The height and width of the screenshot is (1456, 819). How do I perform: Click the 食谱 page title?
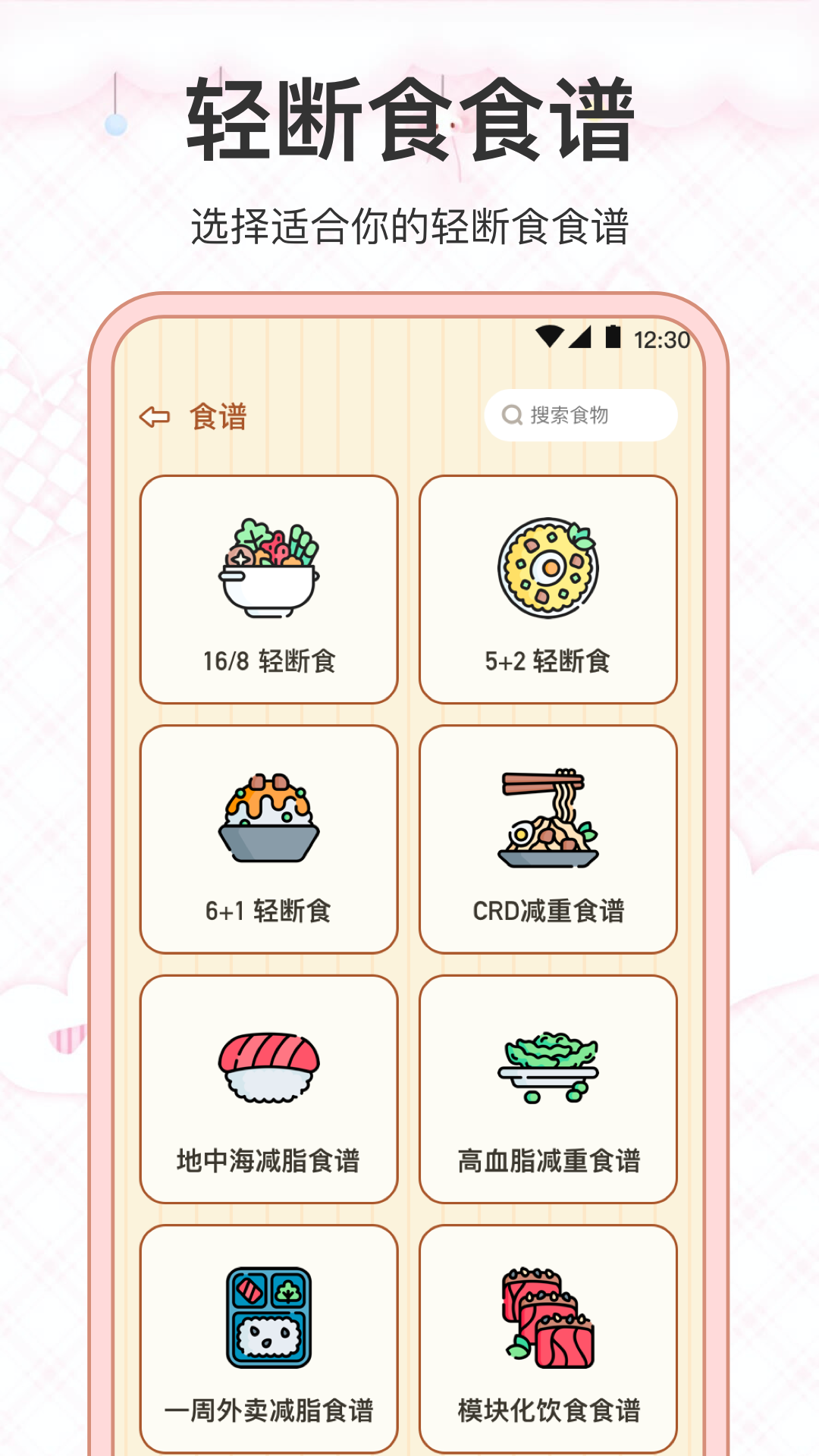(219, 416)
